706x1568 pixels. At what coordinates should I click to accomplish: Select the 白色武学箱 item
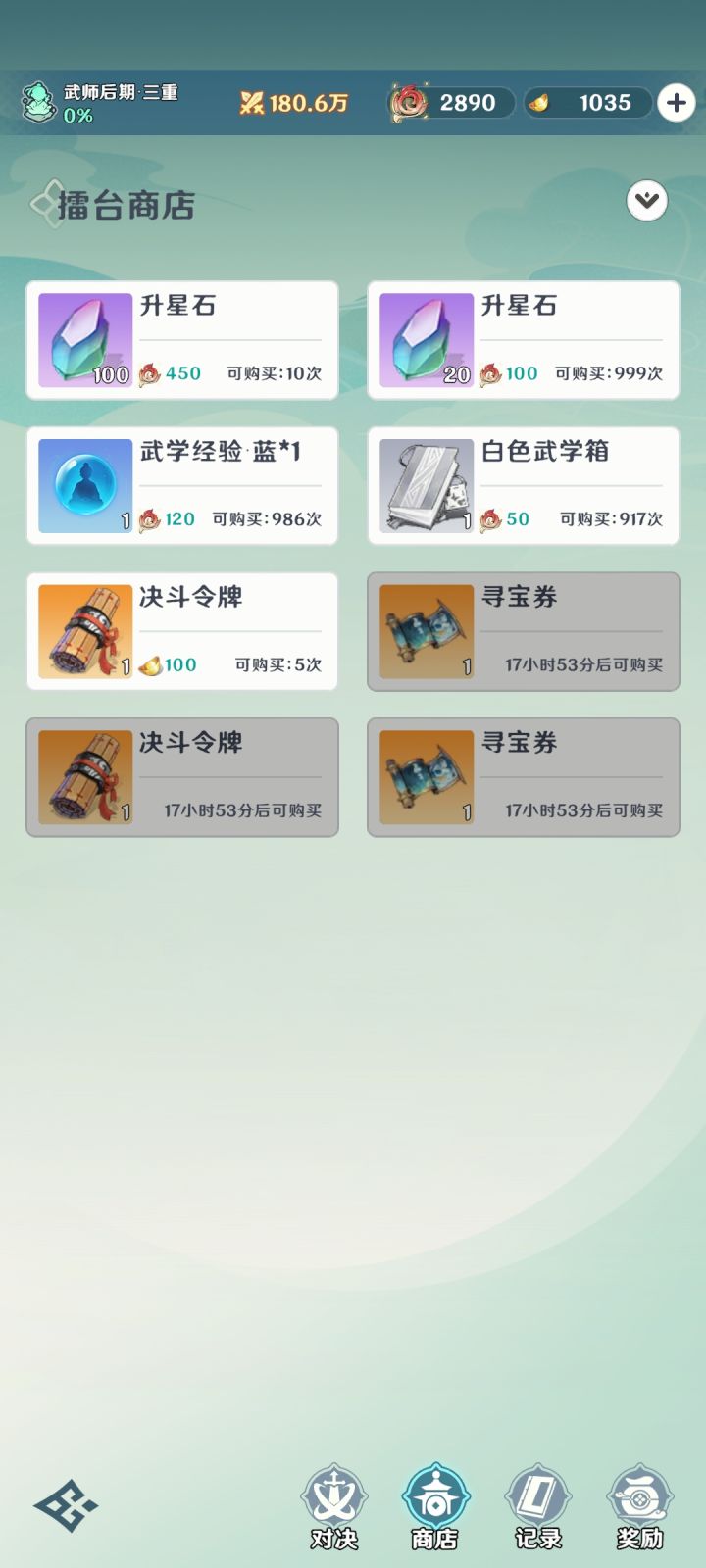click(x=524, y=486)
